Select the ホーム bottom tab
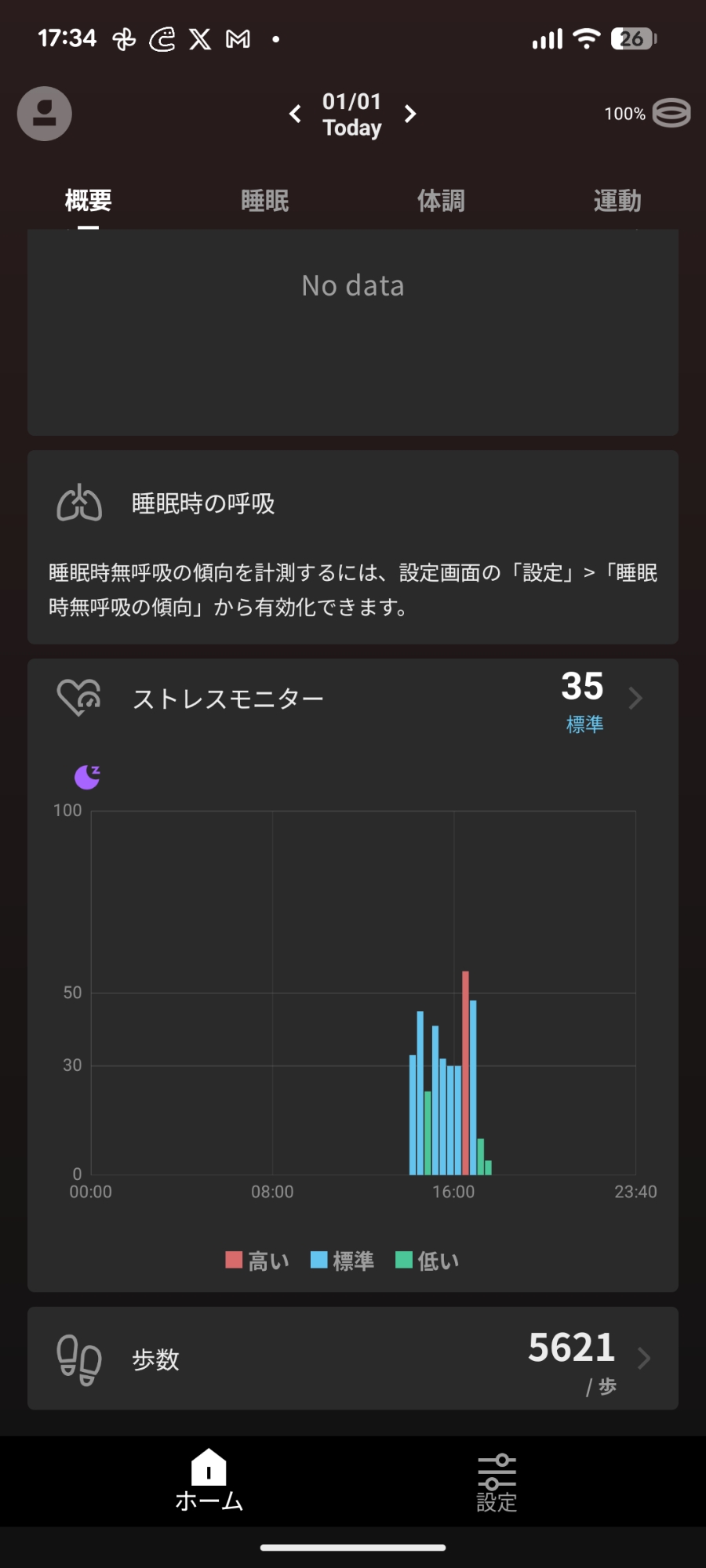This screenshot has height=1568, width=706. pos(209,1480)
